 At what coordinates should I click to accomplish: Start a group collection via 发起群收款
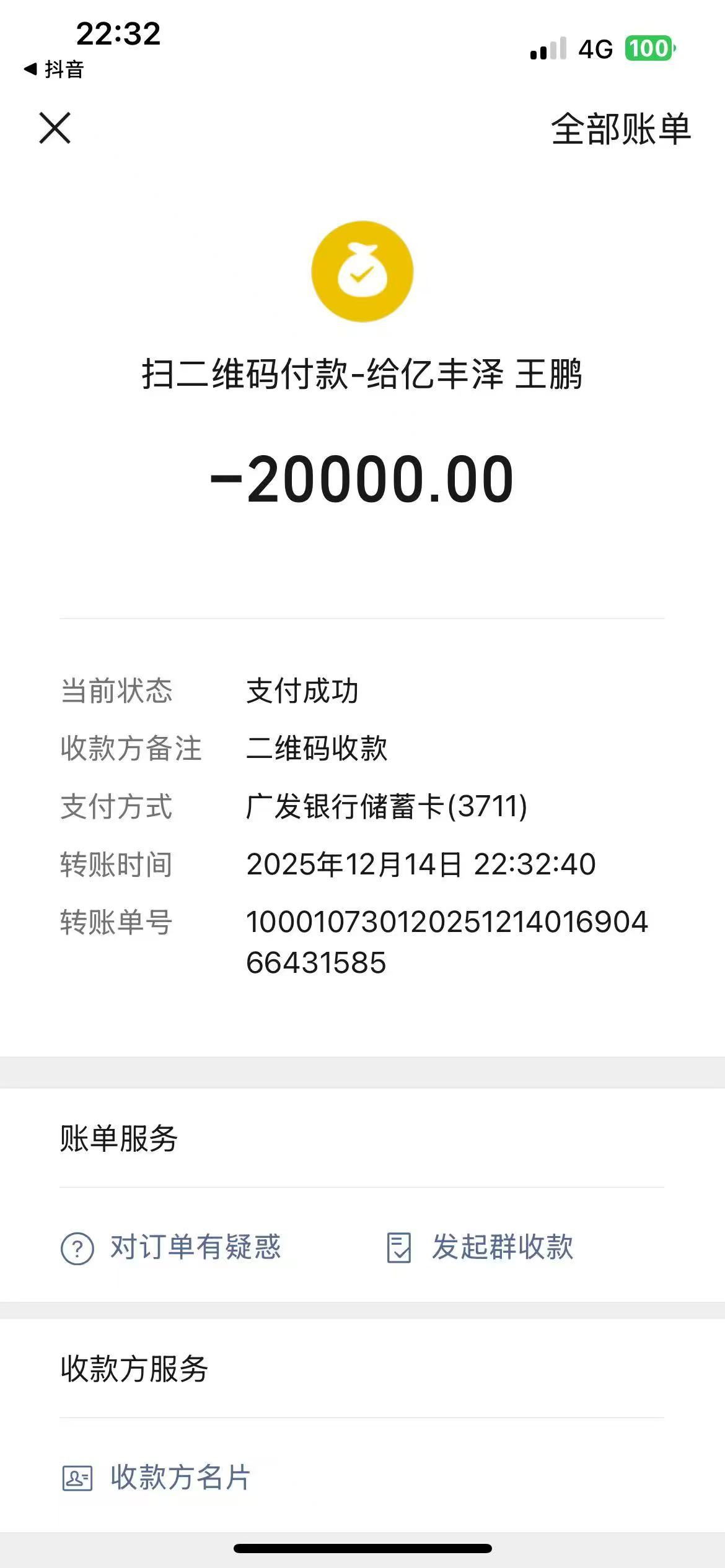[x=480, y=1247]
